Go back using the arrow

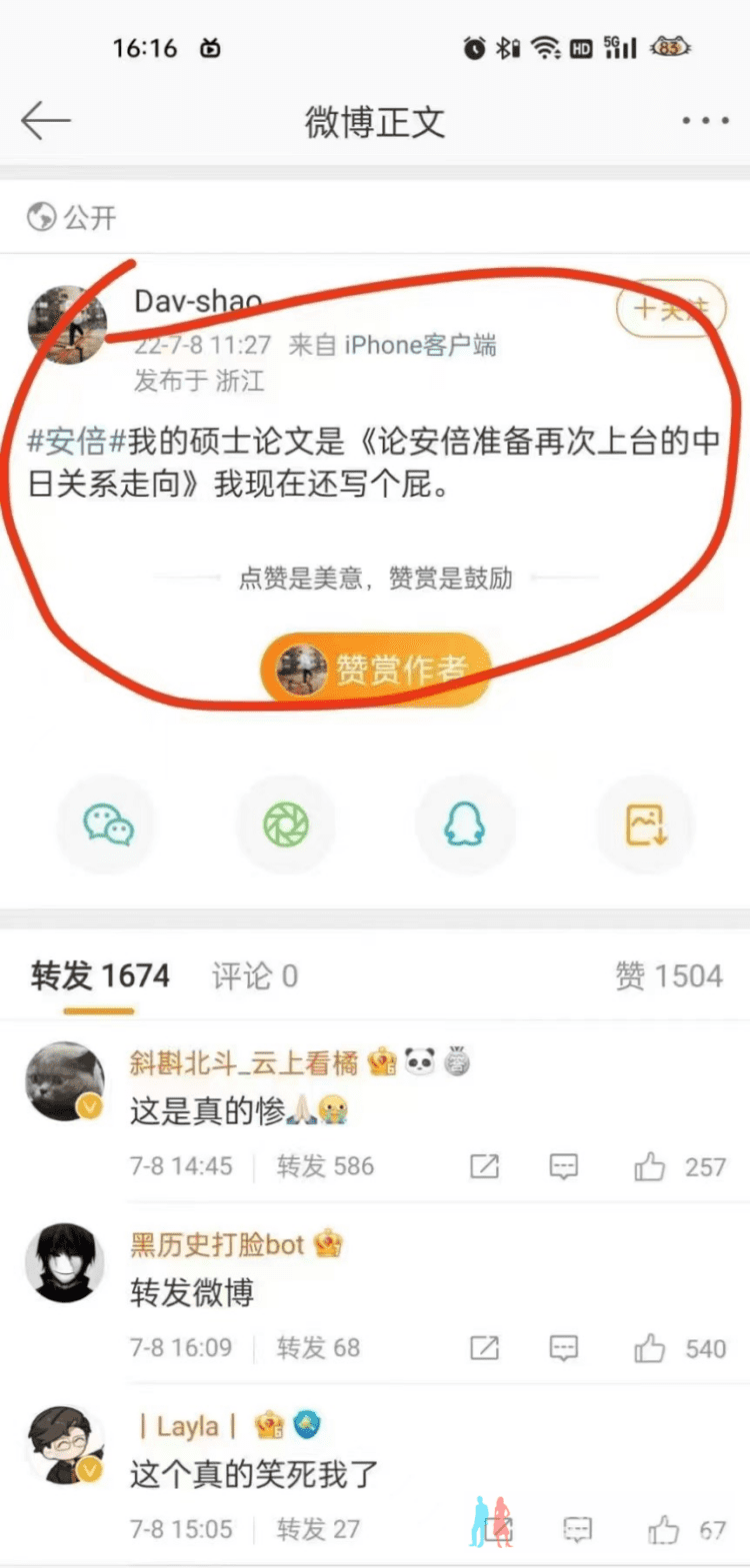click(x=45, y=121)
